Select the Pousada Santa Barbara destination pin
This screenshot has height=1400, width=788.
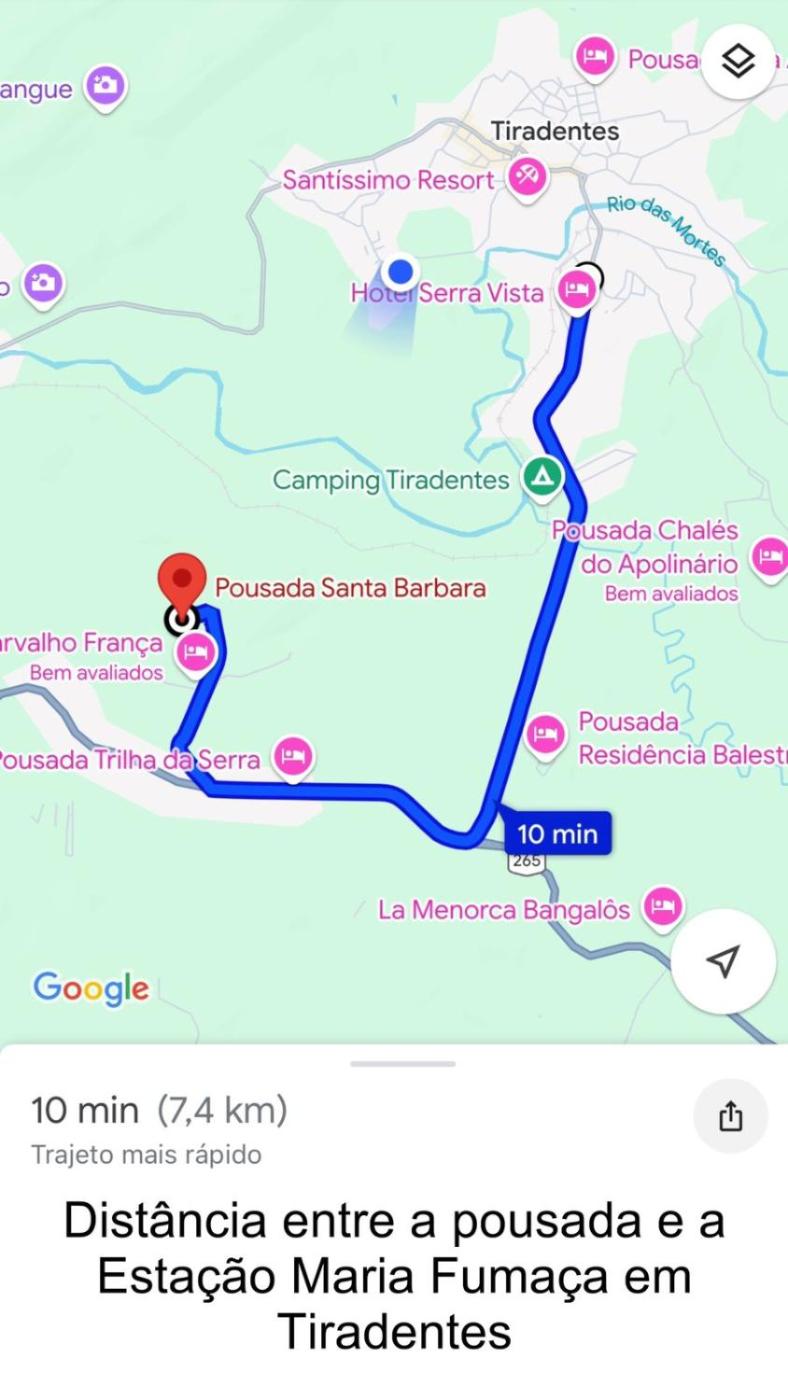181,581
